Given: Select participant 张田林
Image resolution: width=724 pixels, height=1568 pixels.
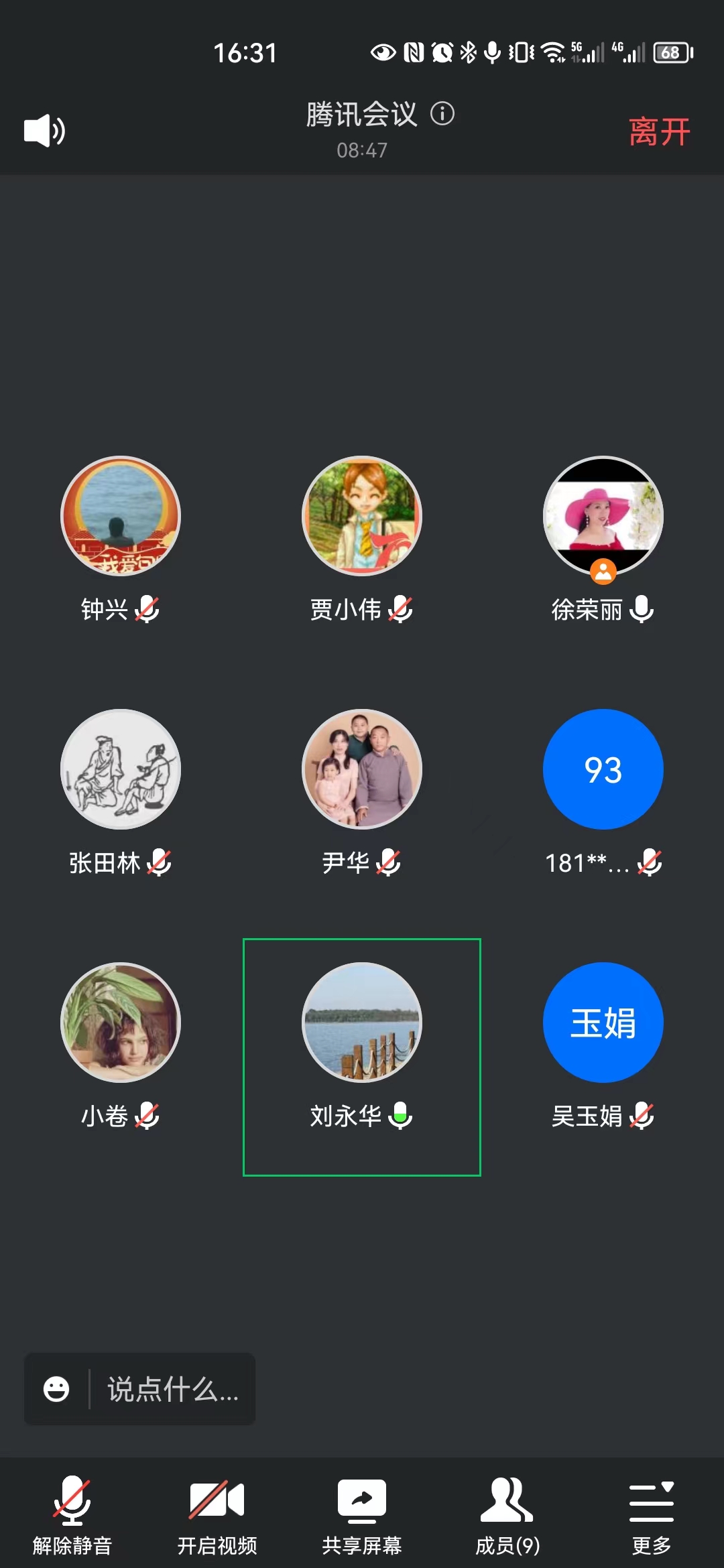Looking at the screenshot, I should coord(121,770).
